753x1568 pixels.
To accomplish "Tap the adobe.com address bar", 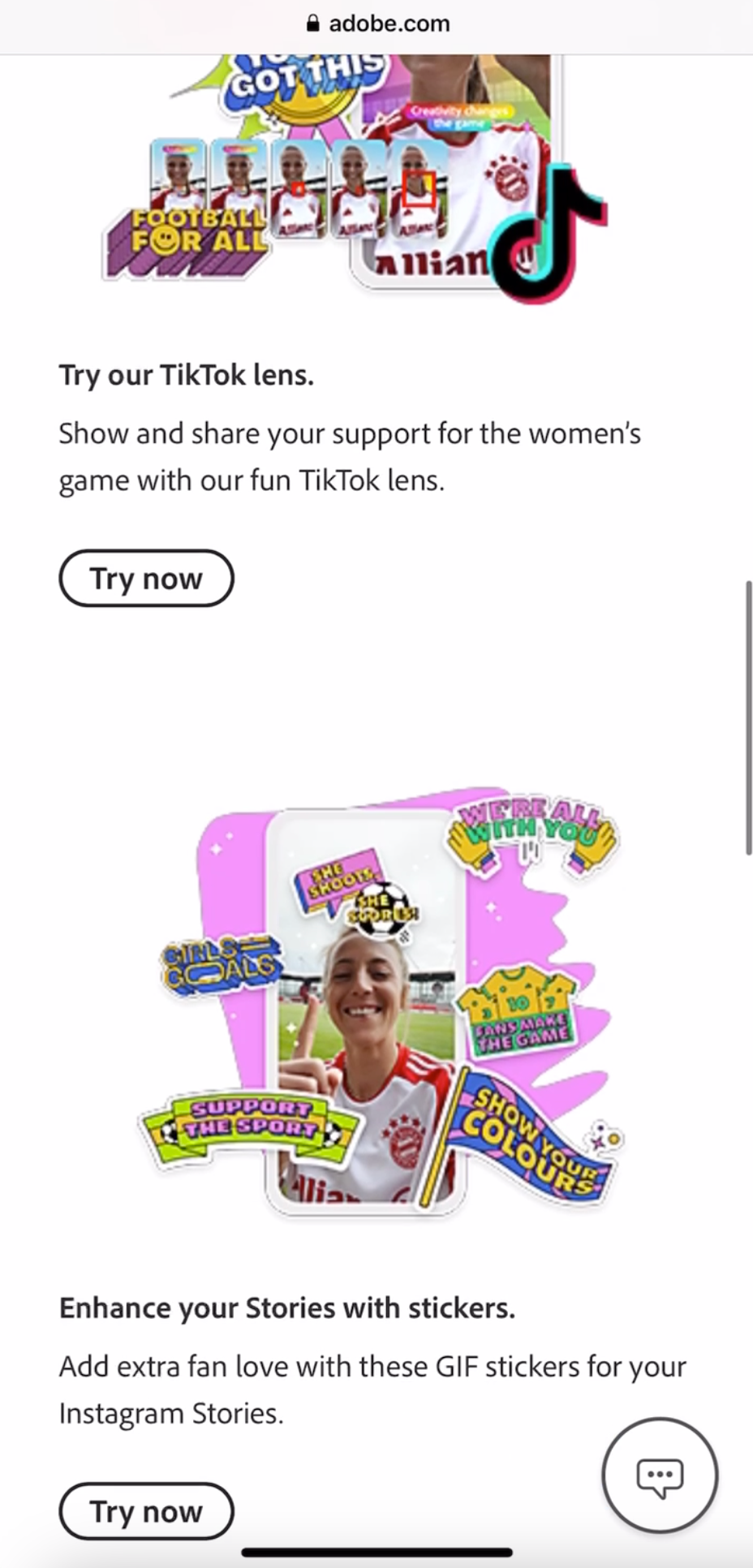I will [377, 24].
